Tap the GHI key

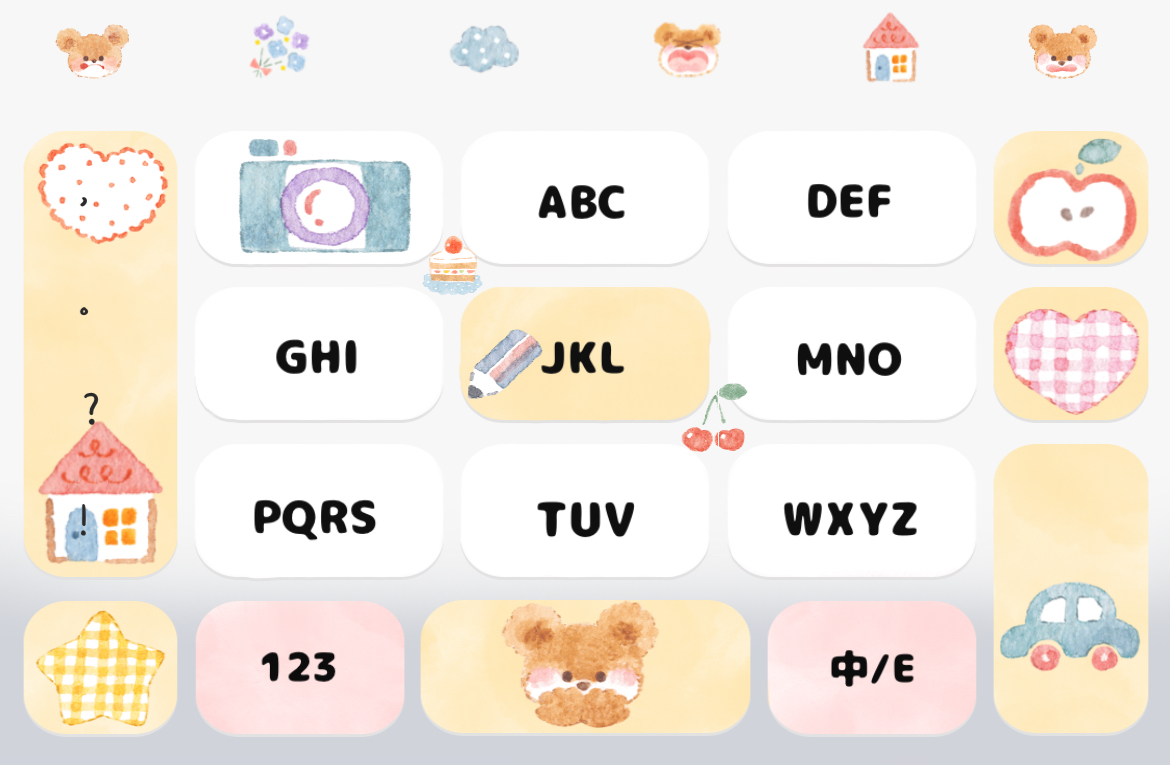318,356
